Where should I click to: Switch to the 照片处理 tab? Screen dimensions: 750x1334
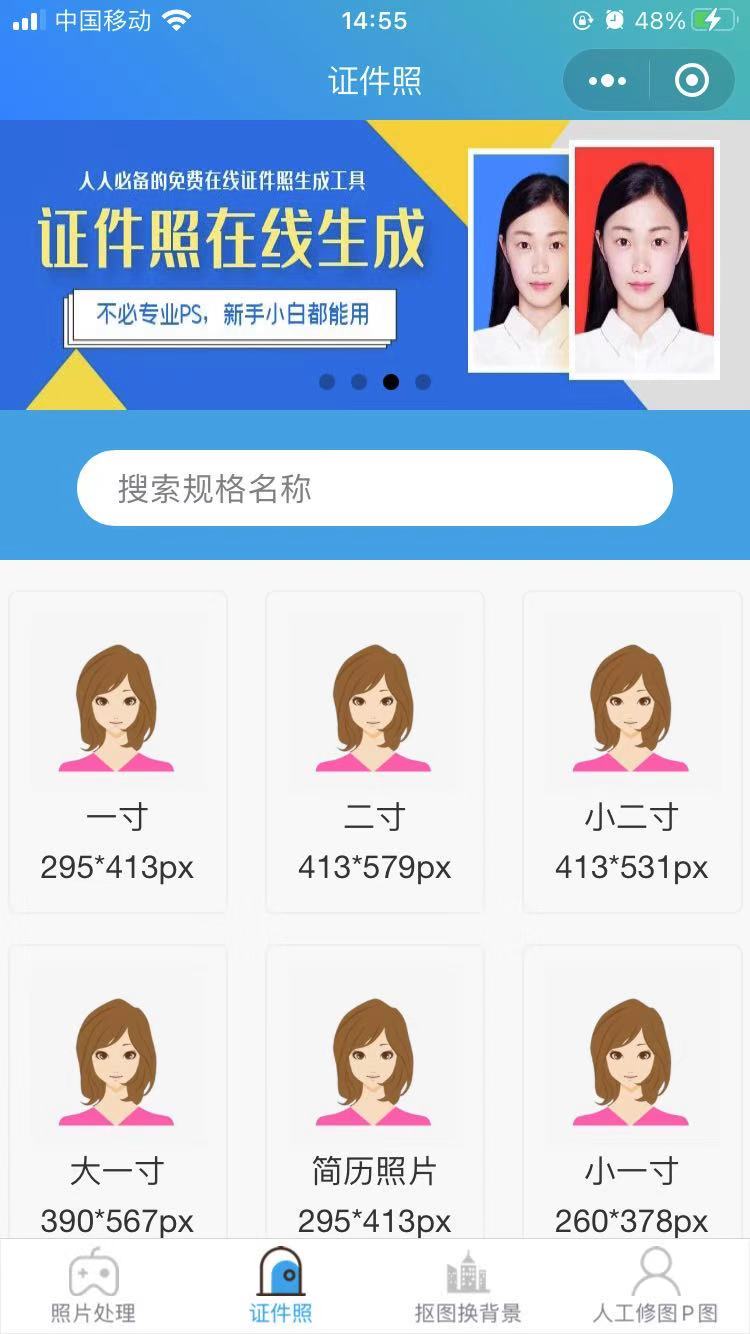tap(93, 1287)
